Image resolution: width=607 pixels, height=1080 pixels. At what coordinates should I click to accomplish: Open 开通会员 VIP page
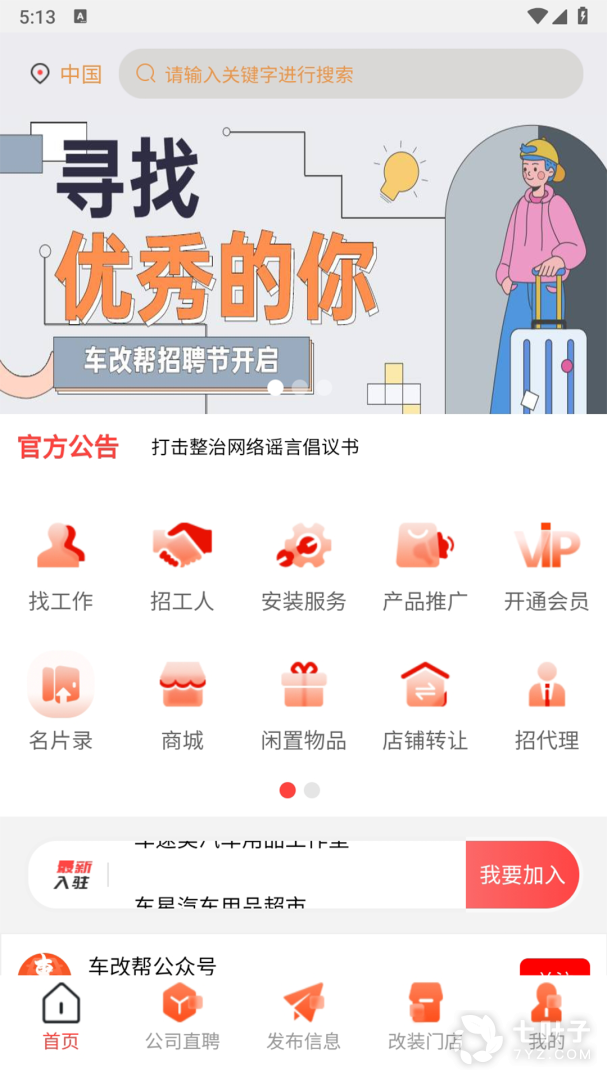coord(546,566)
